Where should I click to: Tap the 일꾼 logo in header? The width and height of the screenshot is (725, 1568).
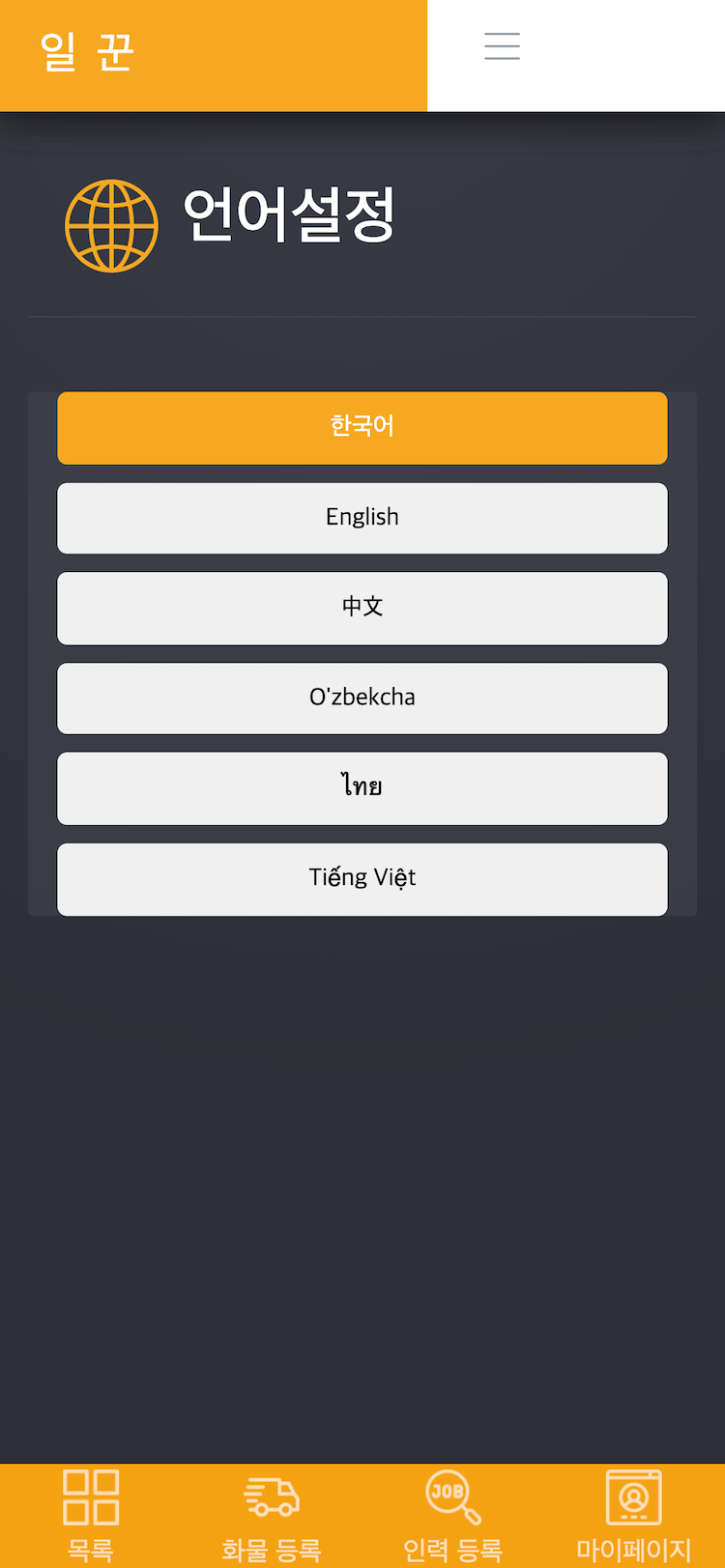tap(87, 52)
